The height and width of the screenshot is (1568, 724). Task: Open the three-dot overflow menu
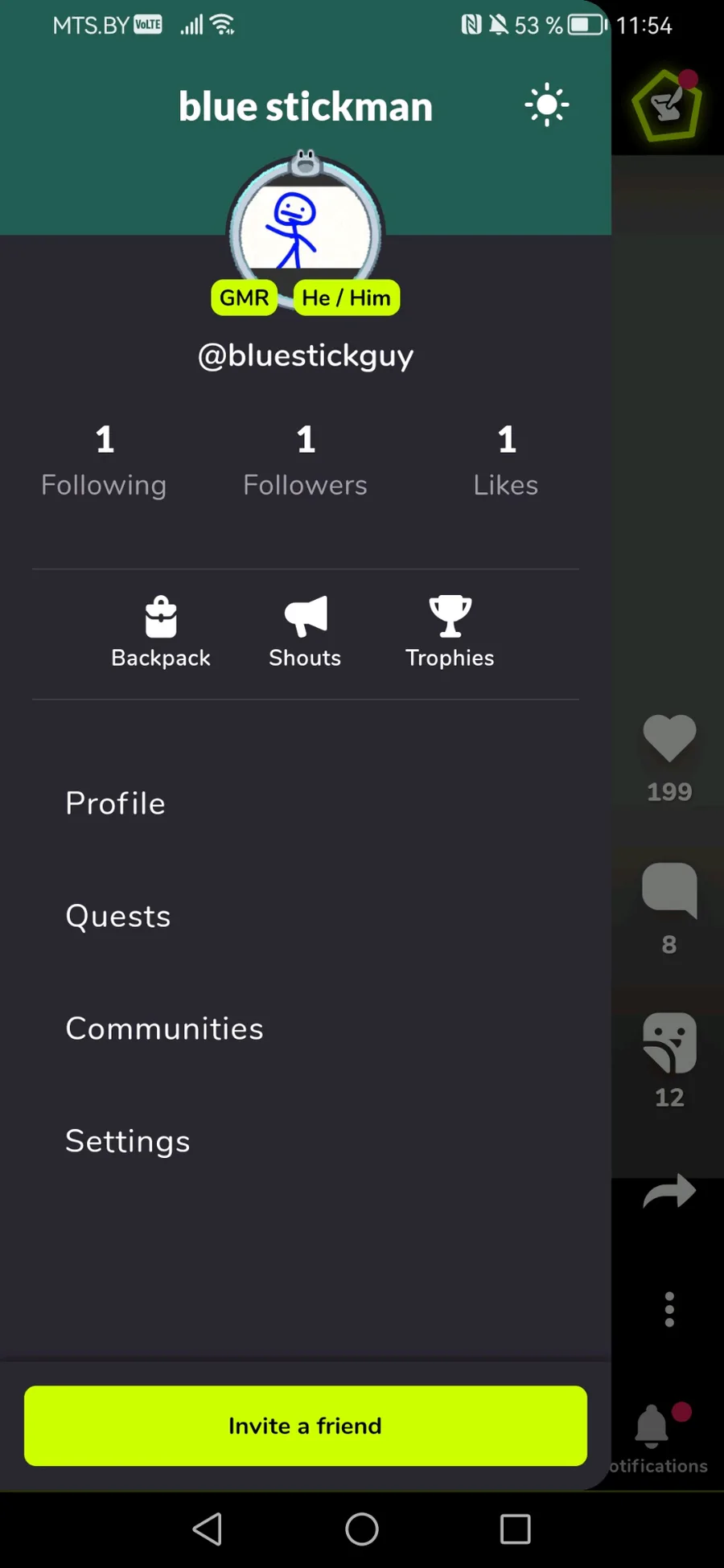[669, 1310]
